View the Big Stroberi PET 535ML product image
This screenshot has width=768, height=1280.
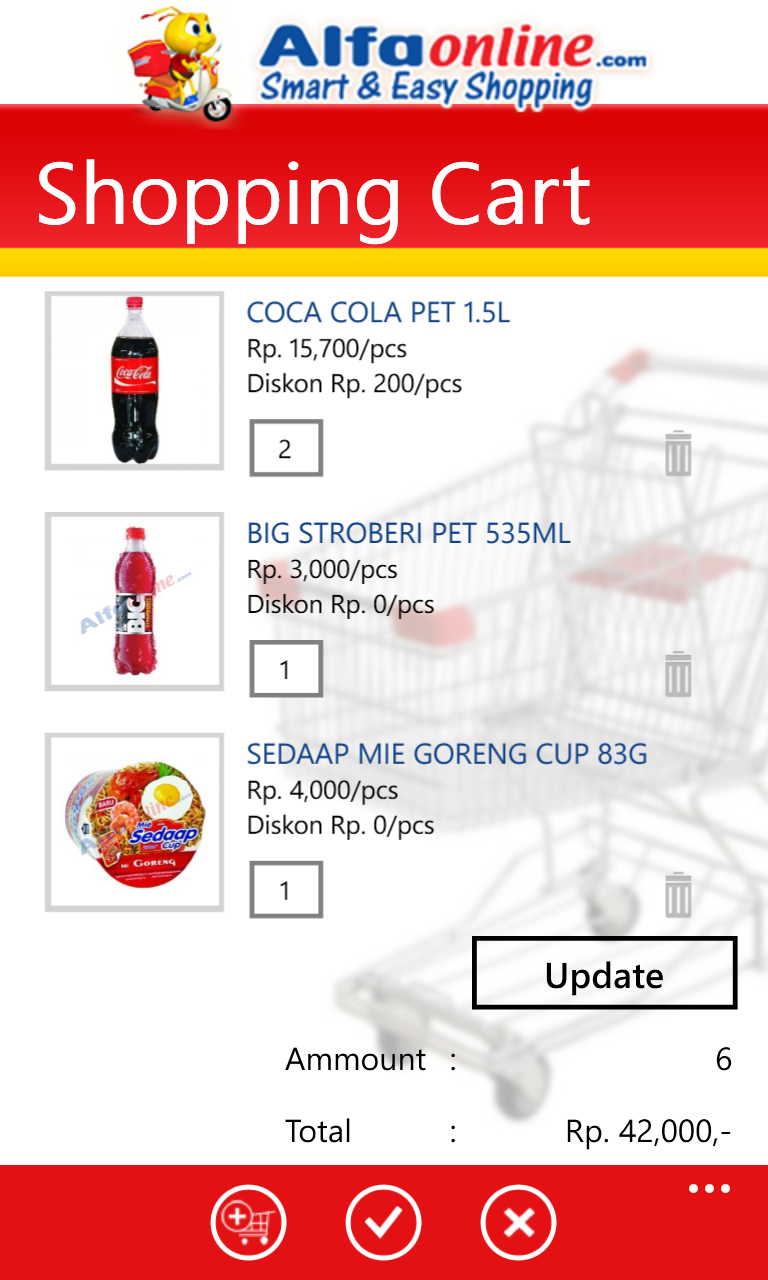[x=134, y=602]
